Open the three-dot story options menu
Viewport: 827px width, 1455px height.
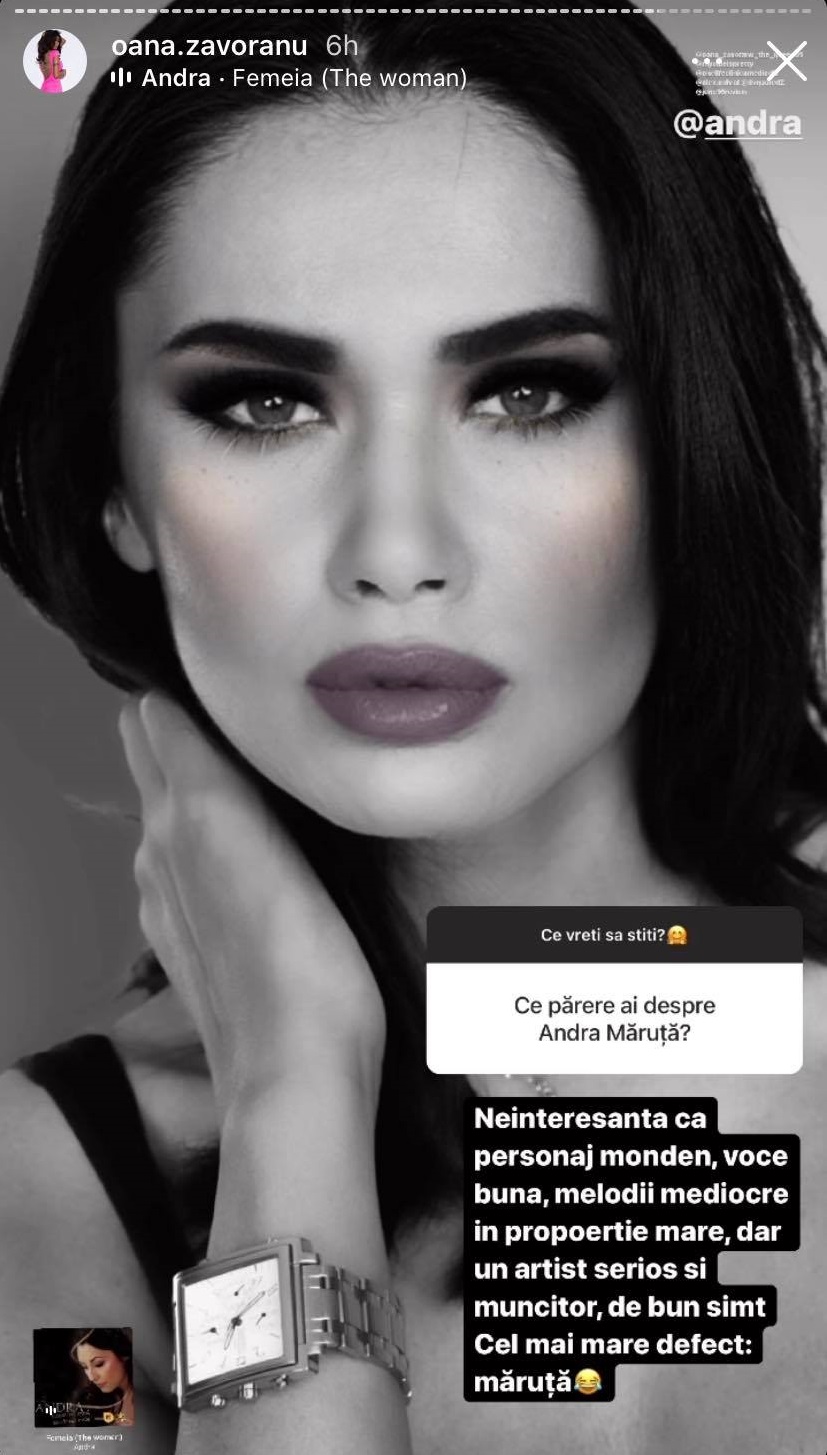pos(708,61)
